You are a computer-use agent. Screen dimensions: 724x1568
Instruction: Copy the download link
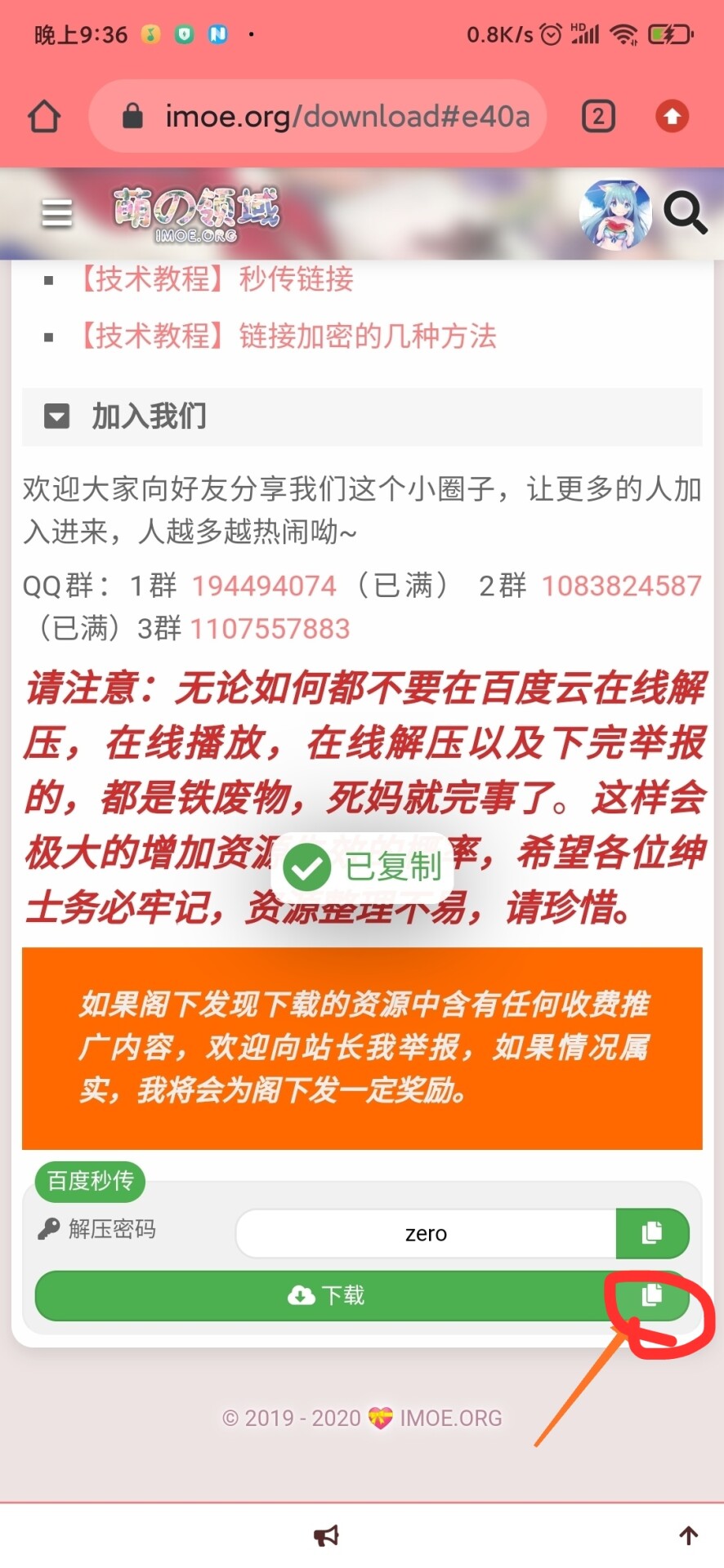(651, 1294)
